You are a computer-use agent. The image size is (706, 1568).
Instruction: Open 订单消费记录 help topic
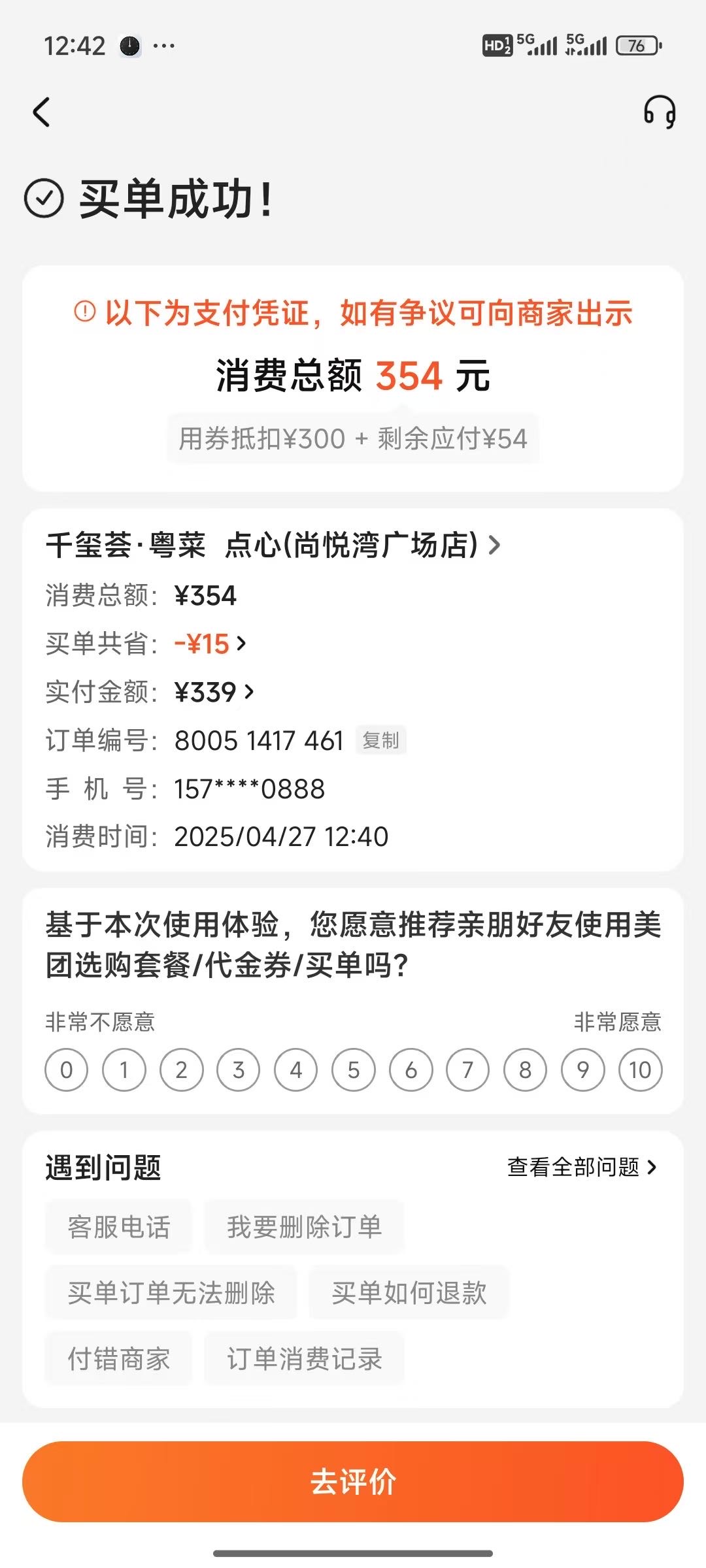pyautogui.click(x=305, y=1359)
